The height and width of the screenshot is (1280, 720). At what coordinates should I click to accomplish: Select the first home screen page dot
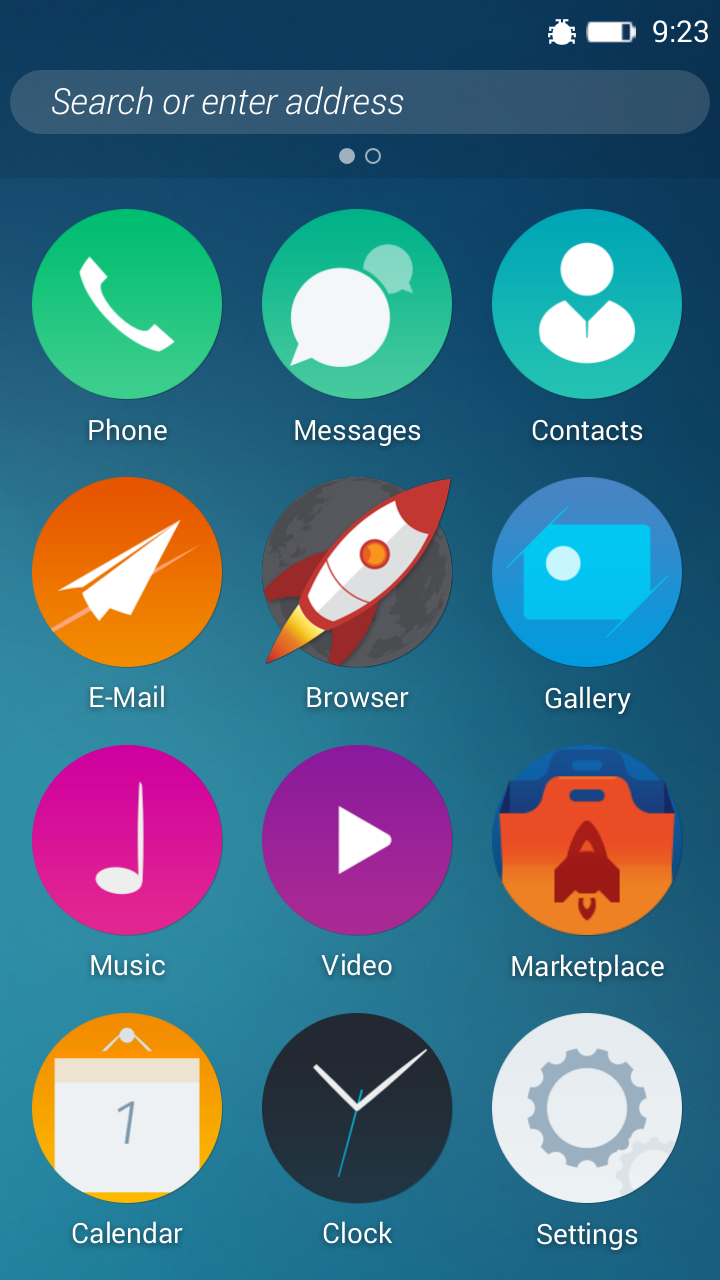pyautogui.click(x=346, y=156)
